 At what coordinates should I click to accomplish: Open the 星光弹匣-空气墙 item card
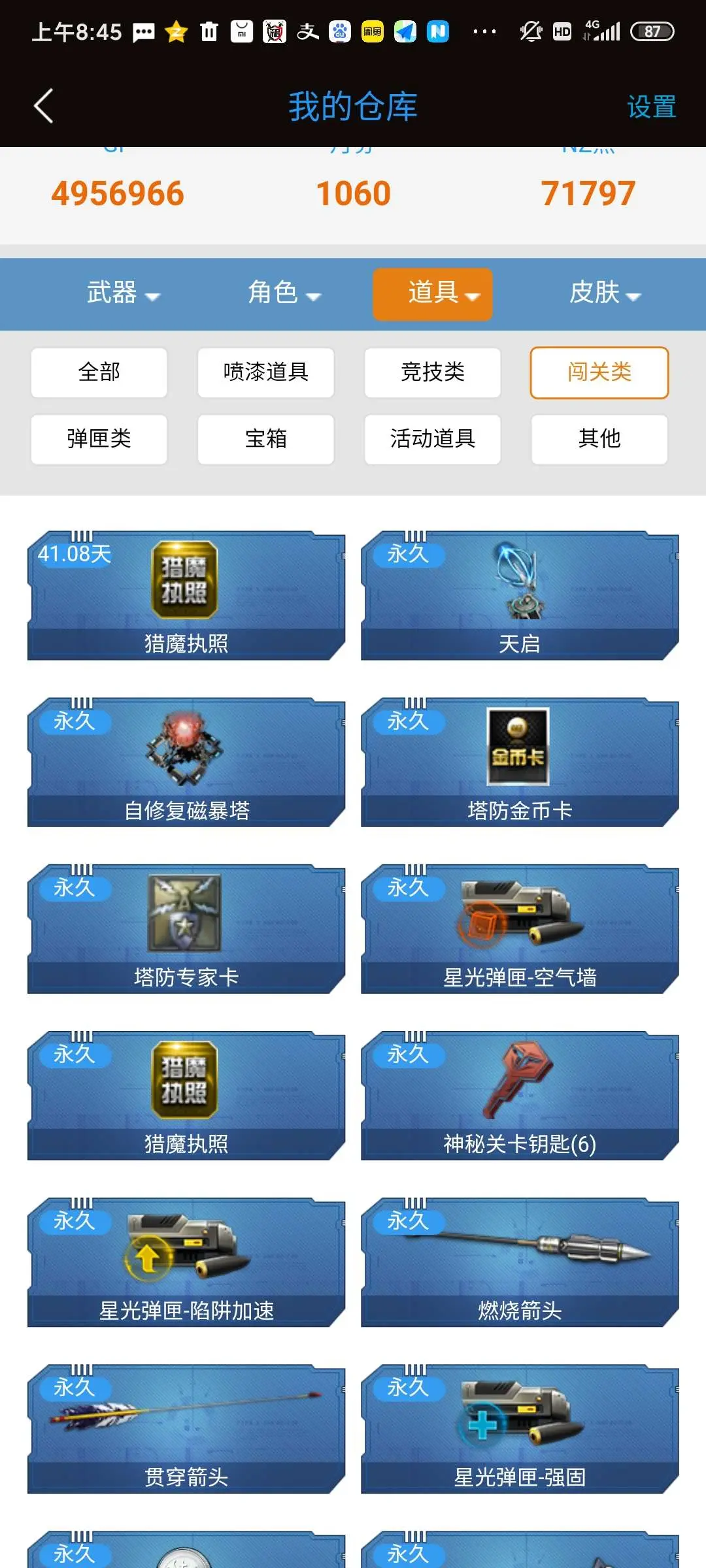(520, 929)
